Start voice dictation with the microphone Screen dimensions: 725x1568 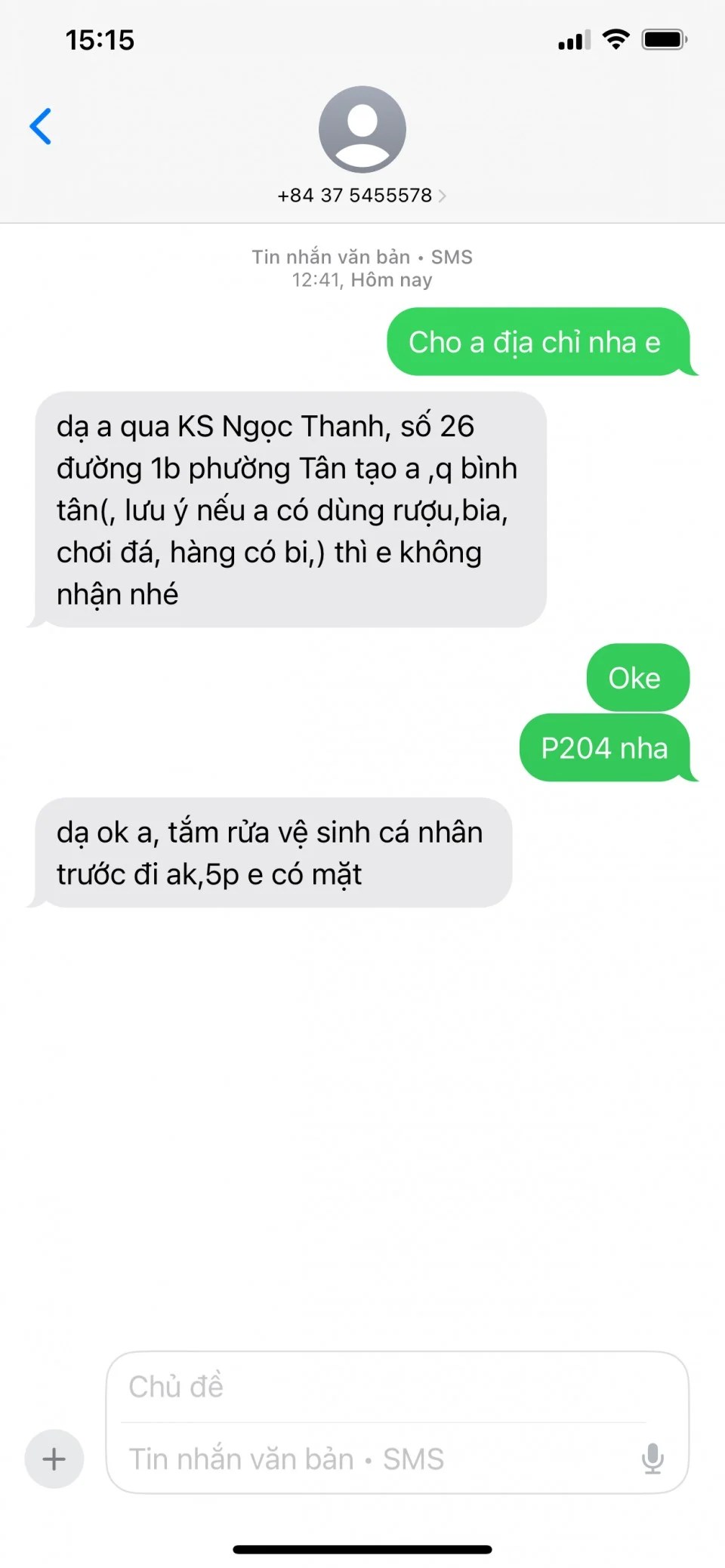pyautogui.click(x=652, y=1459)
